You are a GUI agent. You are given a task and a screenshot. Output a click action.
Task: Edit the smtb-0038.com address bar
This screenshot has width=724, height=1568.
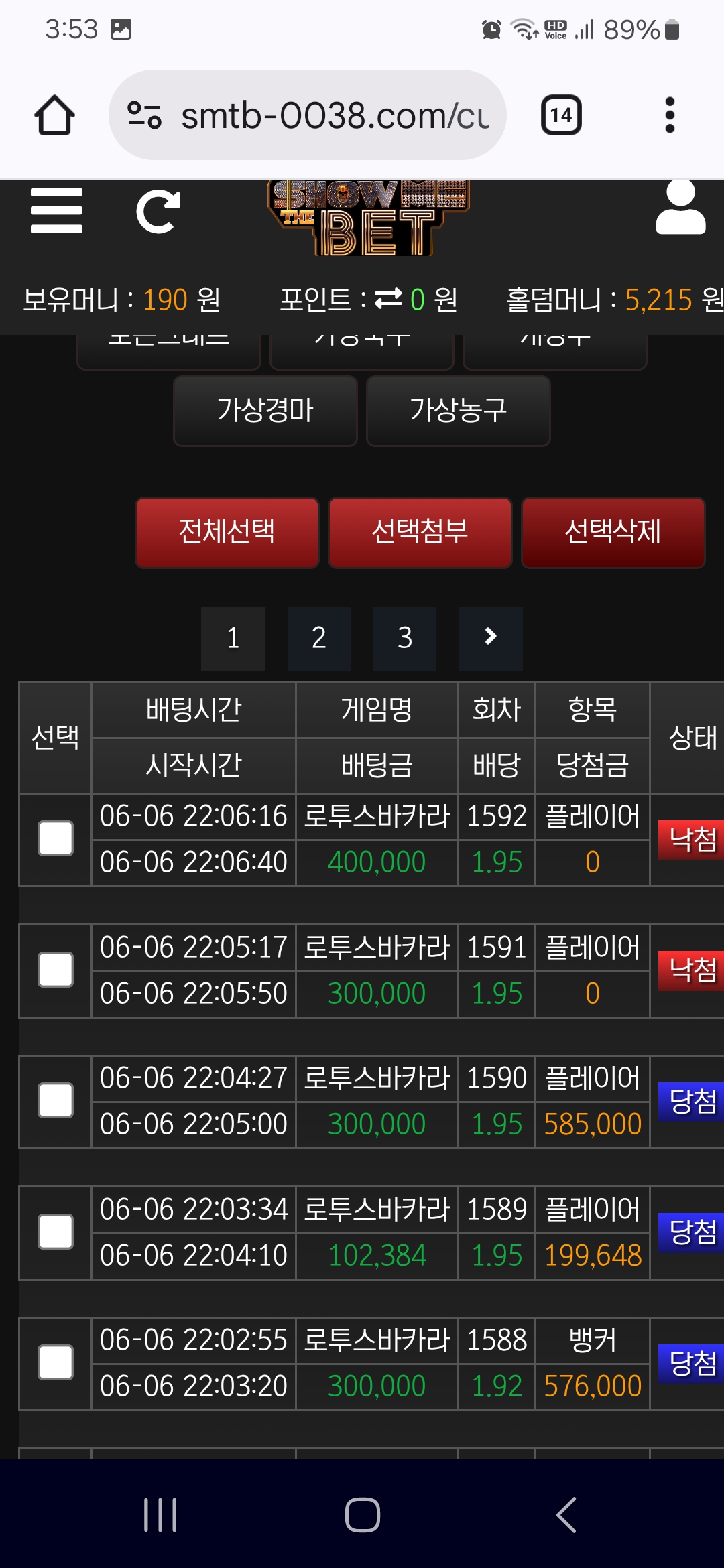308,115
